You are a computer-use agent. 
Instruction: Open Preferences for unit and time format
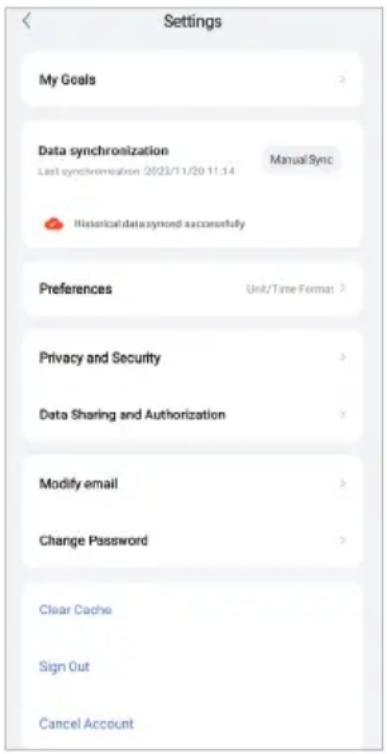point(192,289)
